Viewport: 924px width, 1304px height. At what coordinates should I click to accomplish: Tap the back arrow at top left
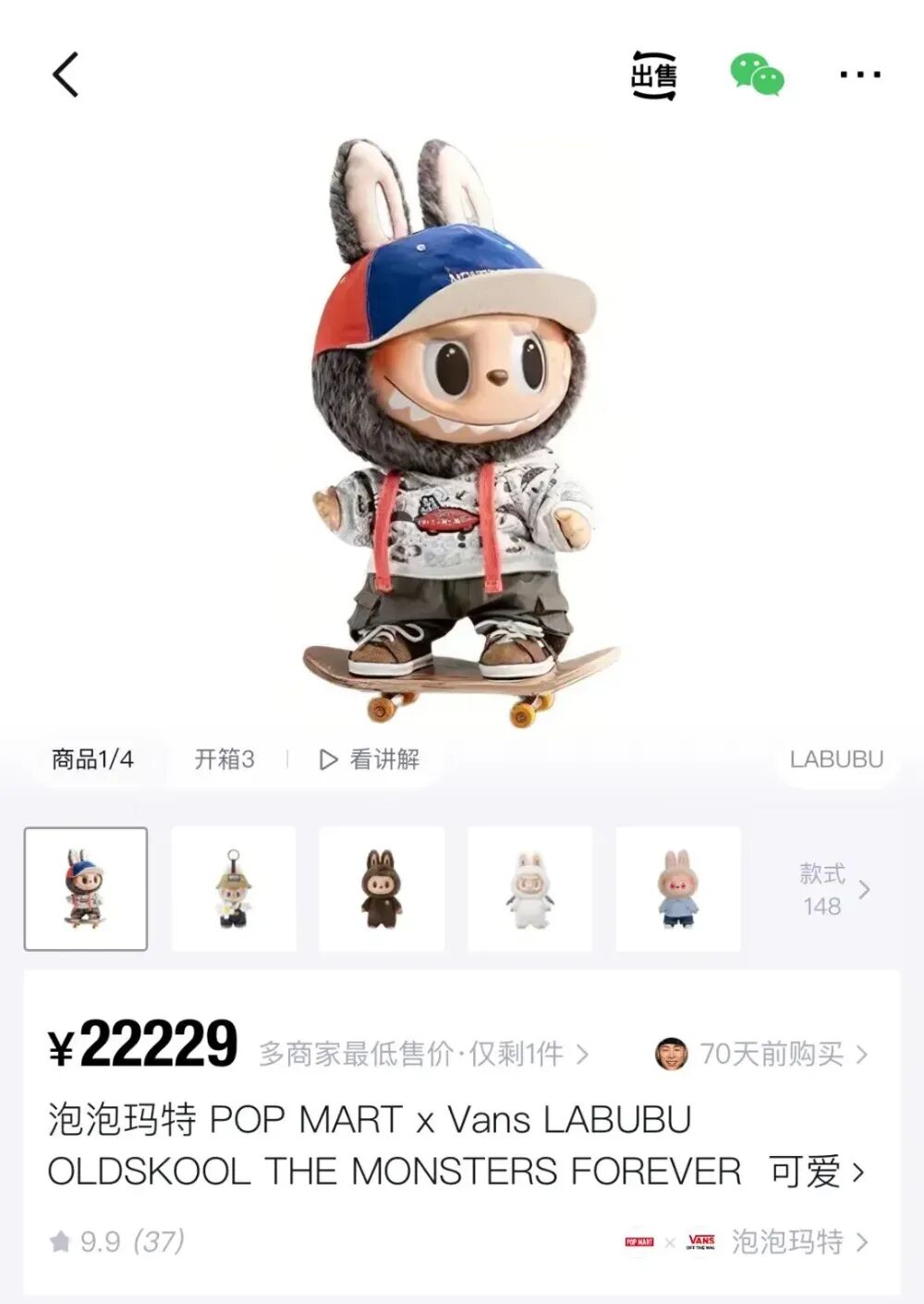(x=63, y=74)
